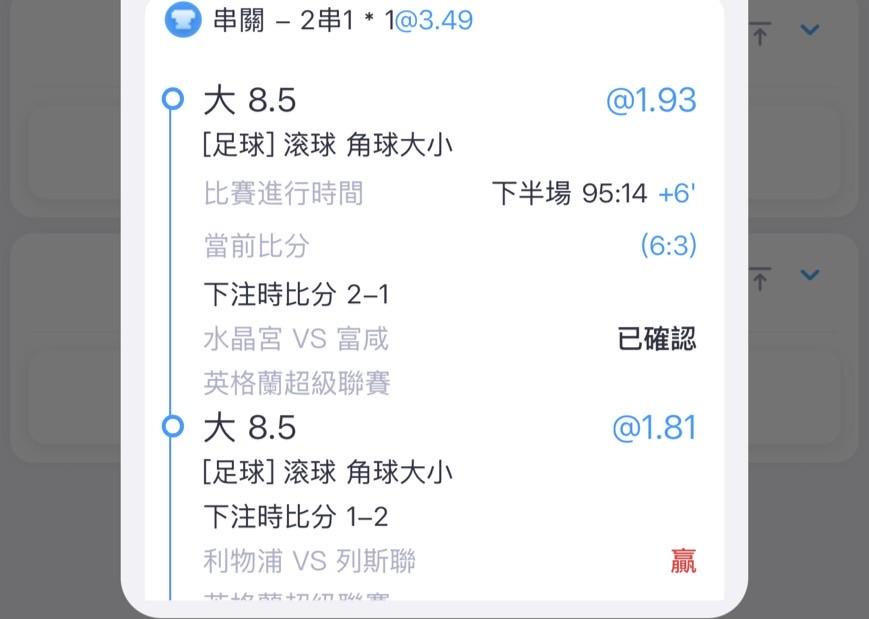The image size is (869, 619).
Task: Pin the second dimmed bet card to top
Action: point(761,278)
